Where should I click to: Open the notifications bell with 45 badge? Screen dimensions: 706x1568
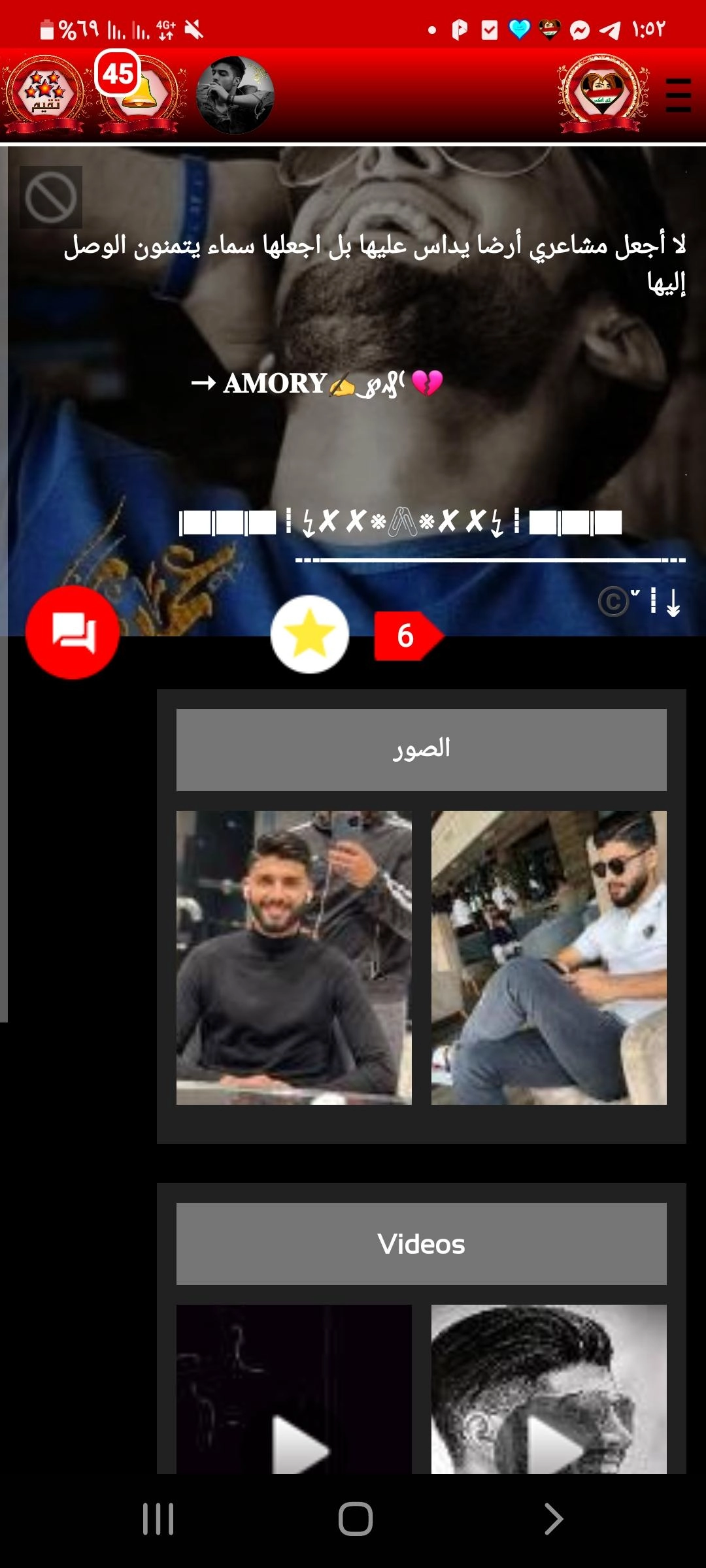click(x=139, y=93)
